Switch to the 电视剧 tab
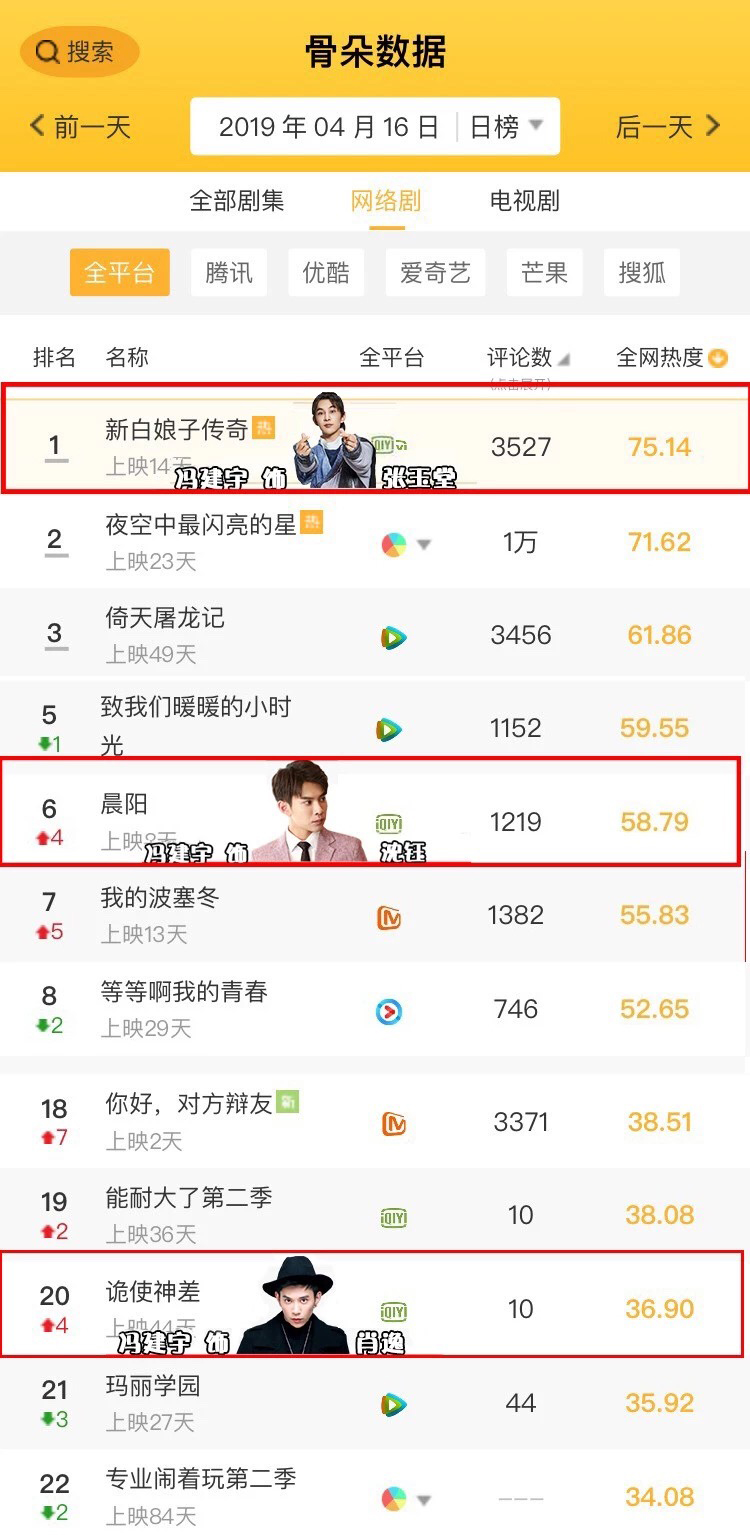This screenshot has width=750, height=1535. [524, 201]
